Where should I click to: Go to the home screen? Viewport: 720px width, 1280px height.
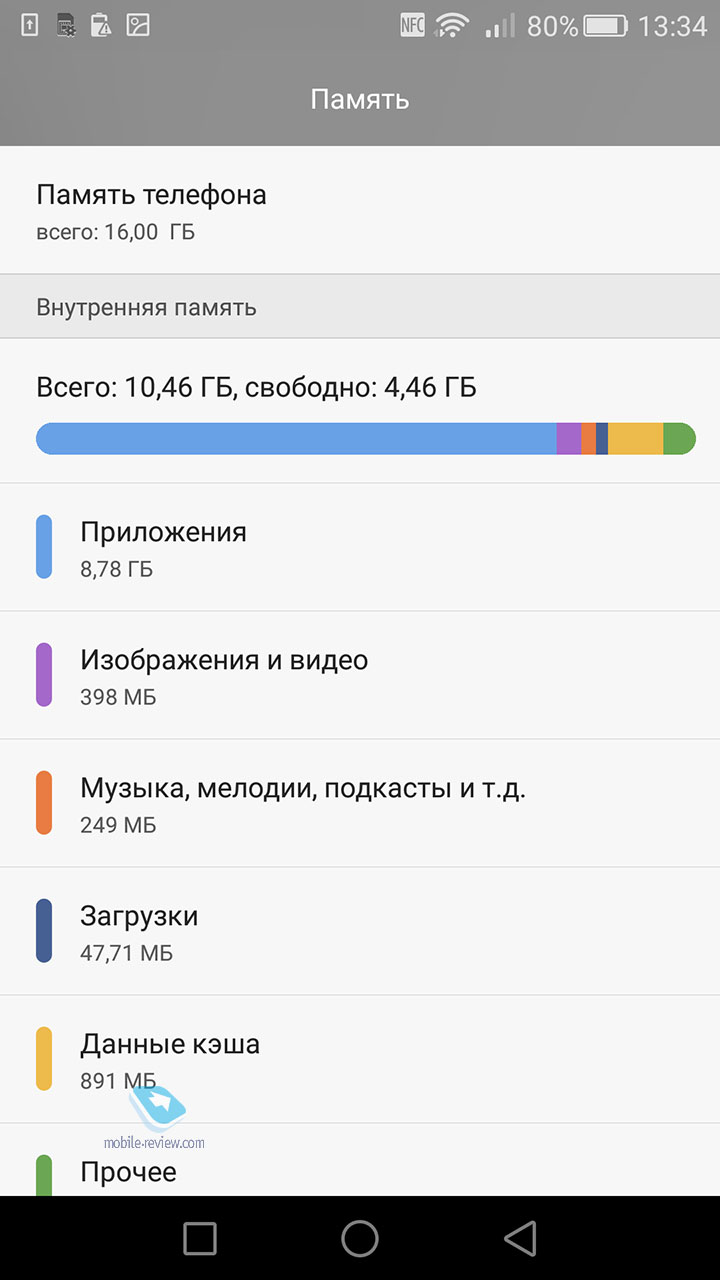(360, 1238)
